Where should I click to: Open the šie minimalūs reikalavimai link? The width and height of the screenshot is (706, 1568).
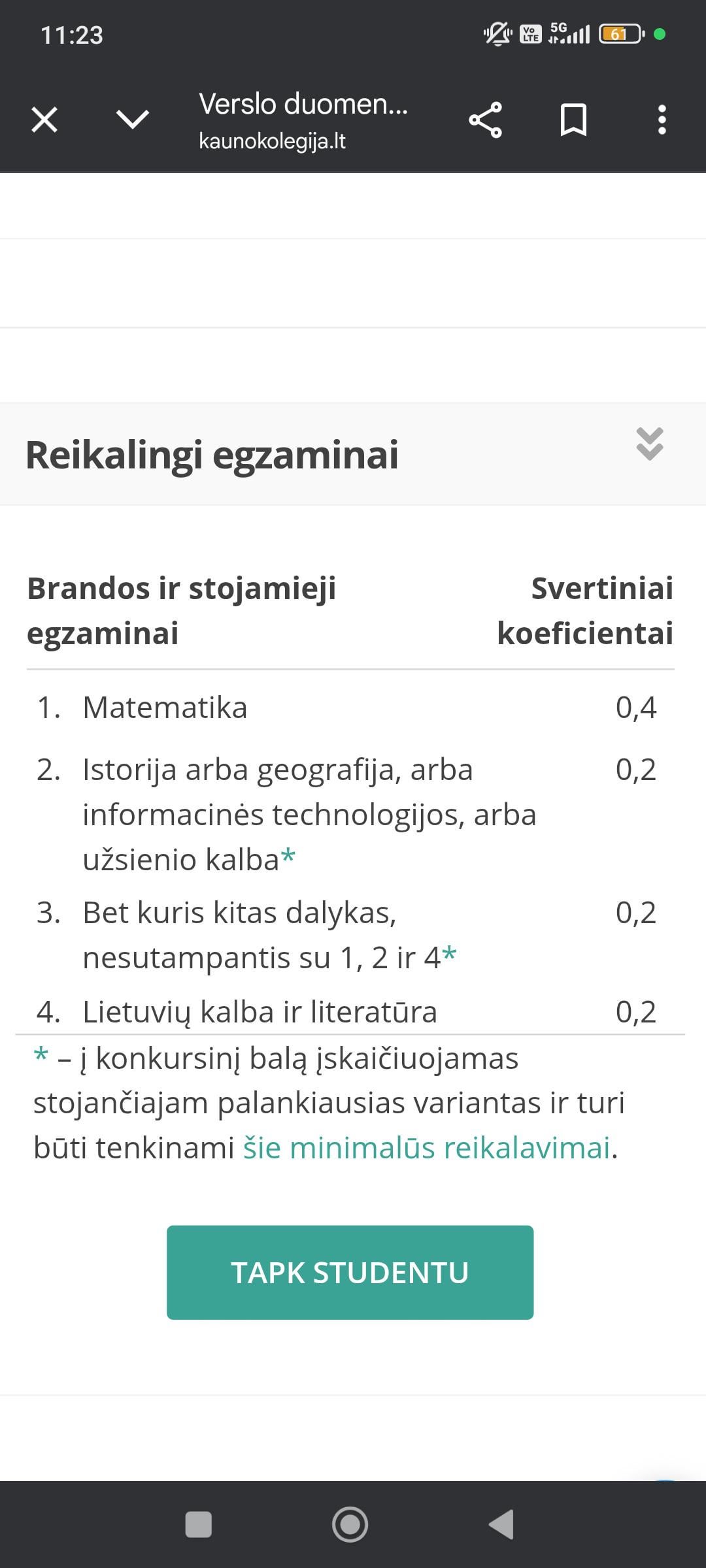[x=427, y=1148]
